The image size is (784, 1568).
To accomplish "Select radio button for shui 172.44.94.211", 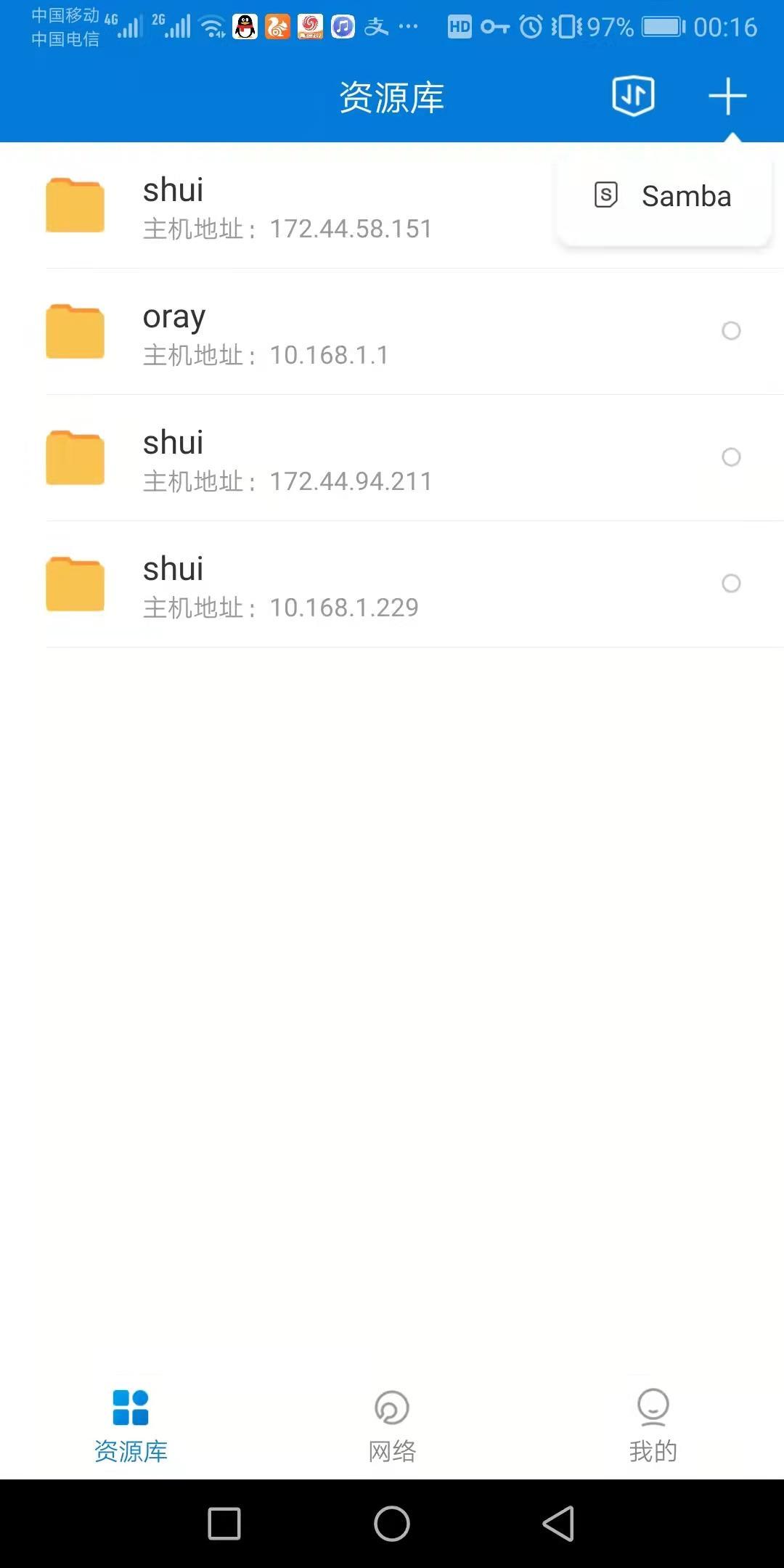I will [x=731, y=457].
